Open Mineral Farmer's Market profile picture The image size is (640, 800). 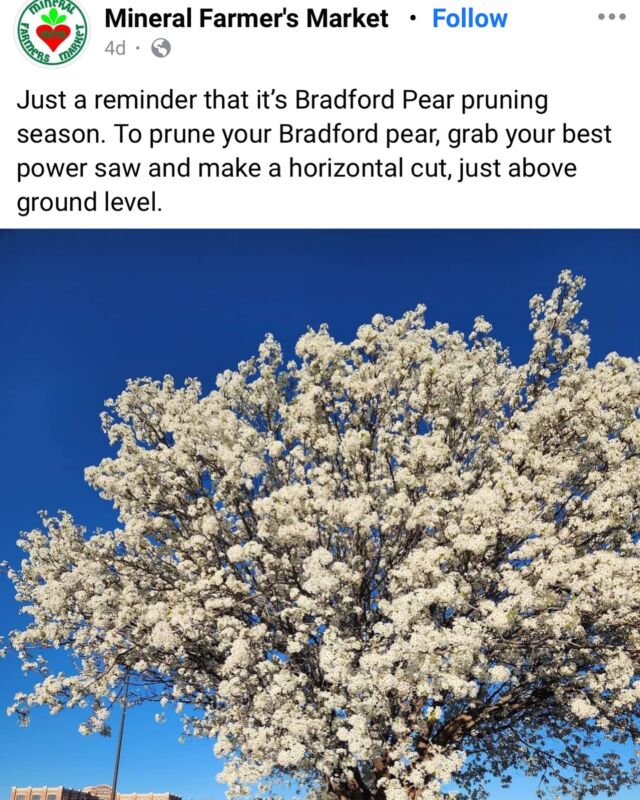tap(51, 32)
